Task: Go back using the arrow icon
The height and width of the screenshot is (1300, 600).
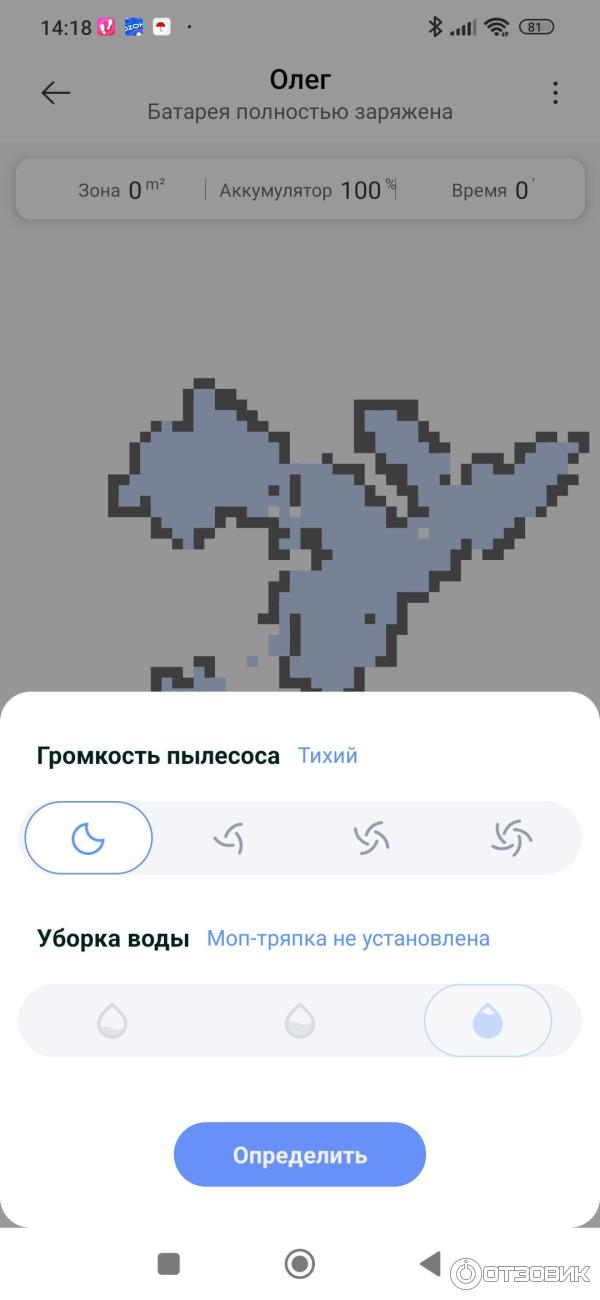Action: 55,93
